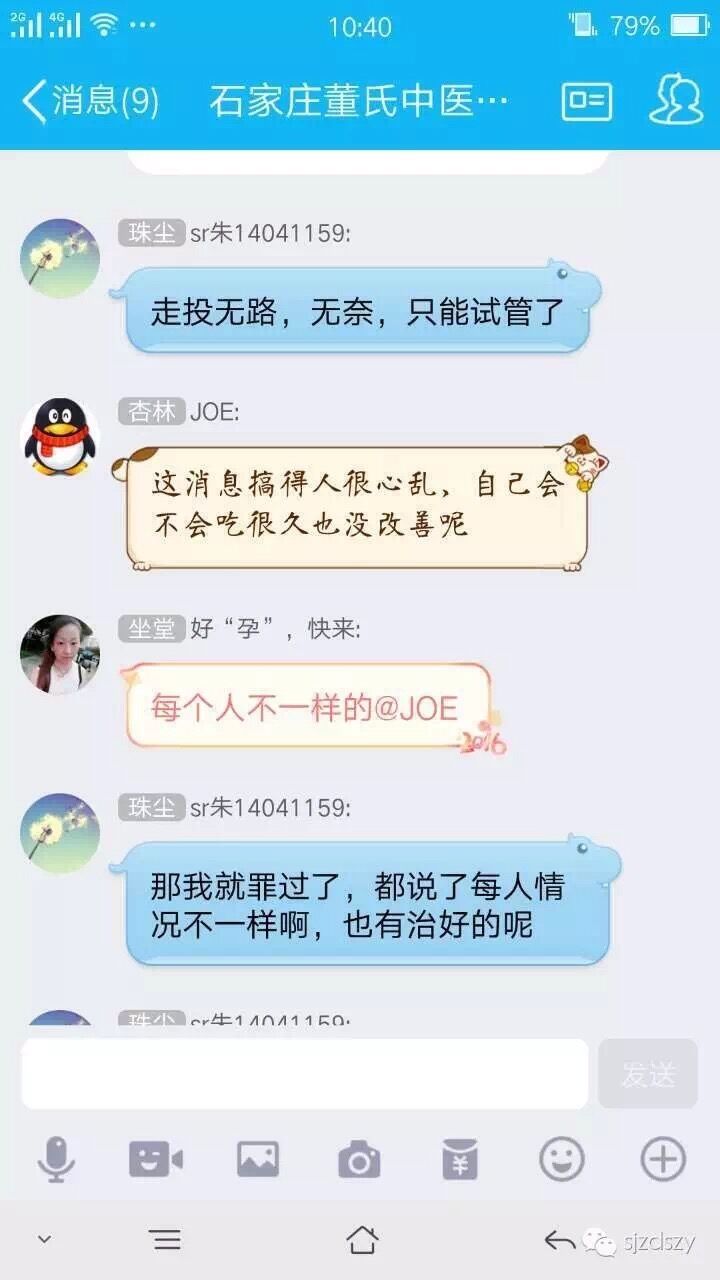Send a red packet with the ¥ icon
Viewport: 720px width, 1280px height.
pos(460,1160)
